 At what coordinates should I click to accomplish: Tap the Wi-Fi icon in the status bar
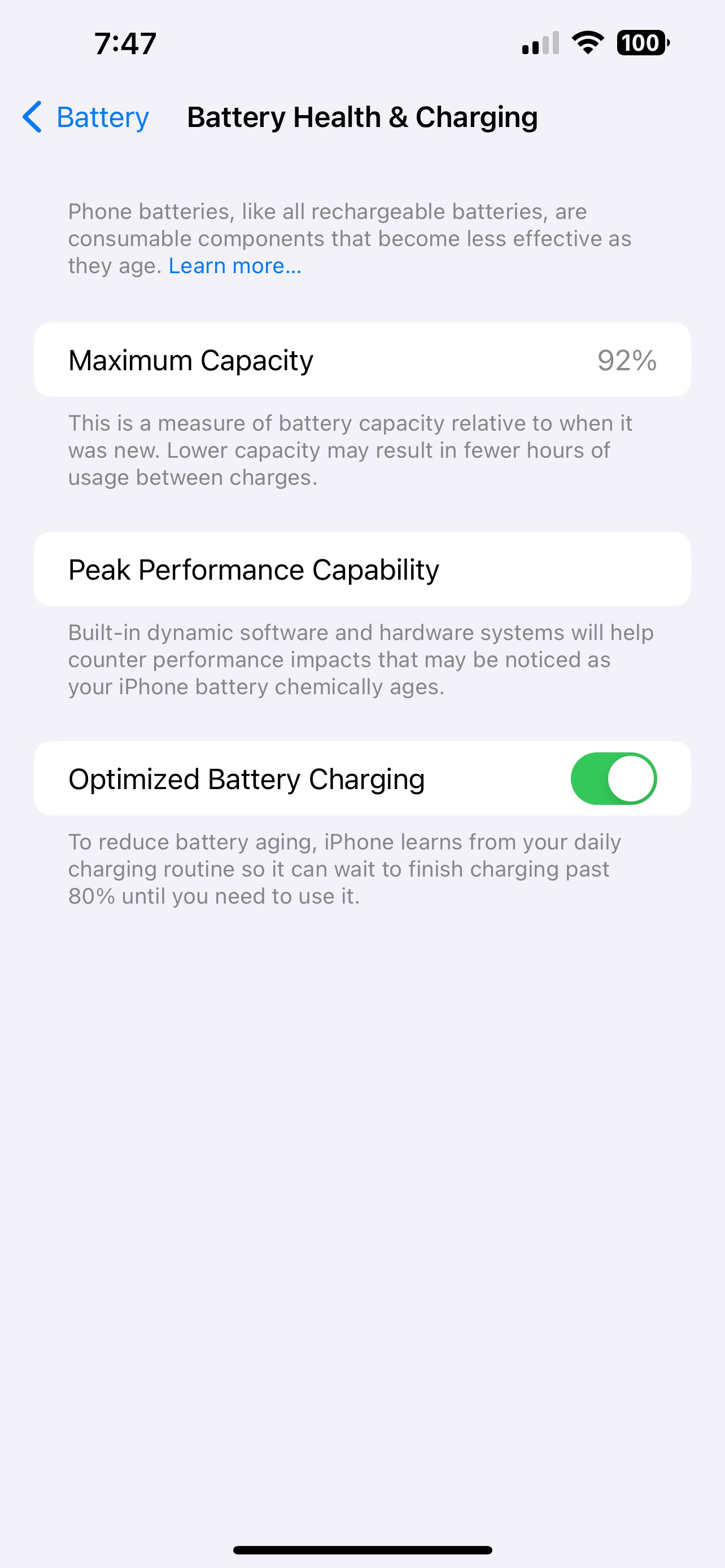pyautogui.click(x=586, y=41)
